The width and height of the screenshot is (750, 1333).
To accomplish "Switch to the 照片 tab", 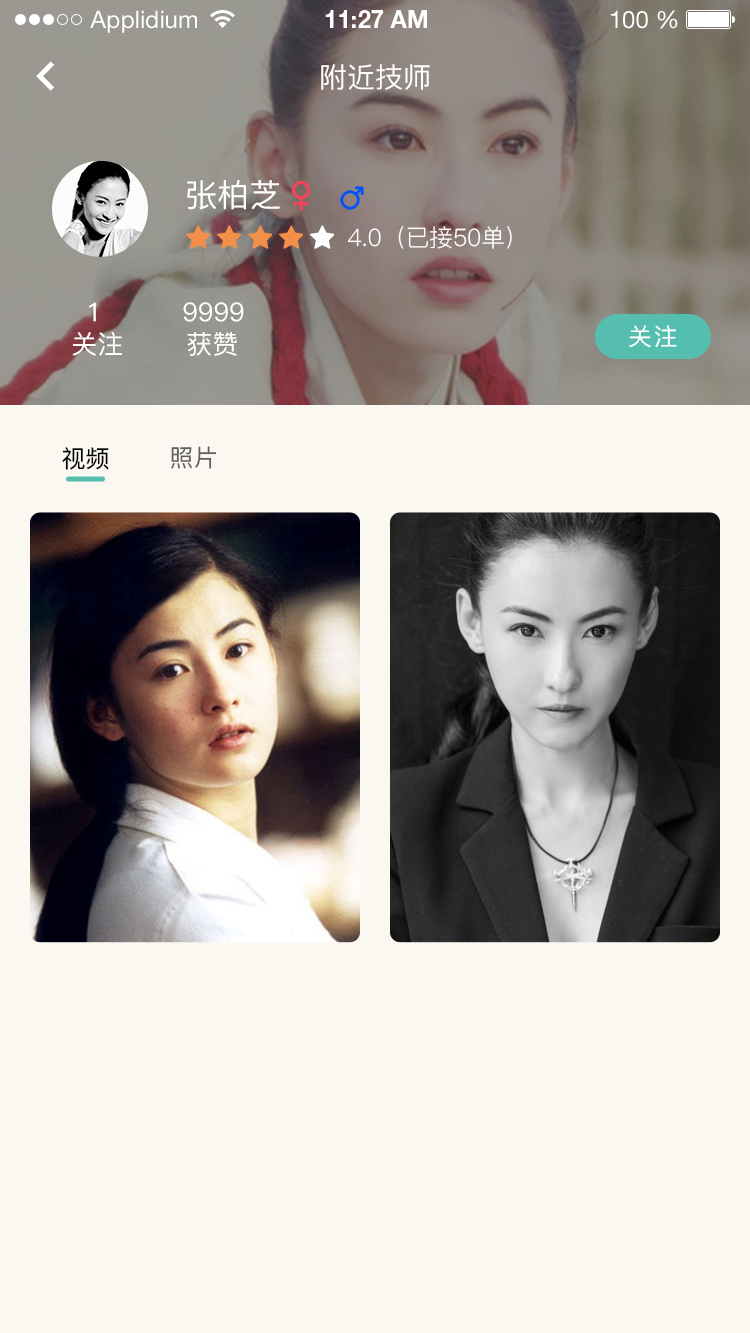I will tap(193, 458).
